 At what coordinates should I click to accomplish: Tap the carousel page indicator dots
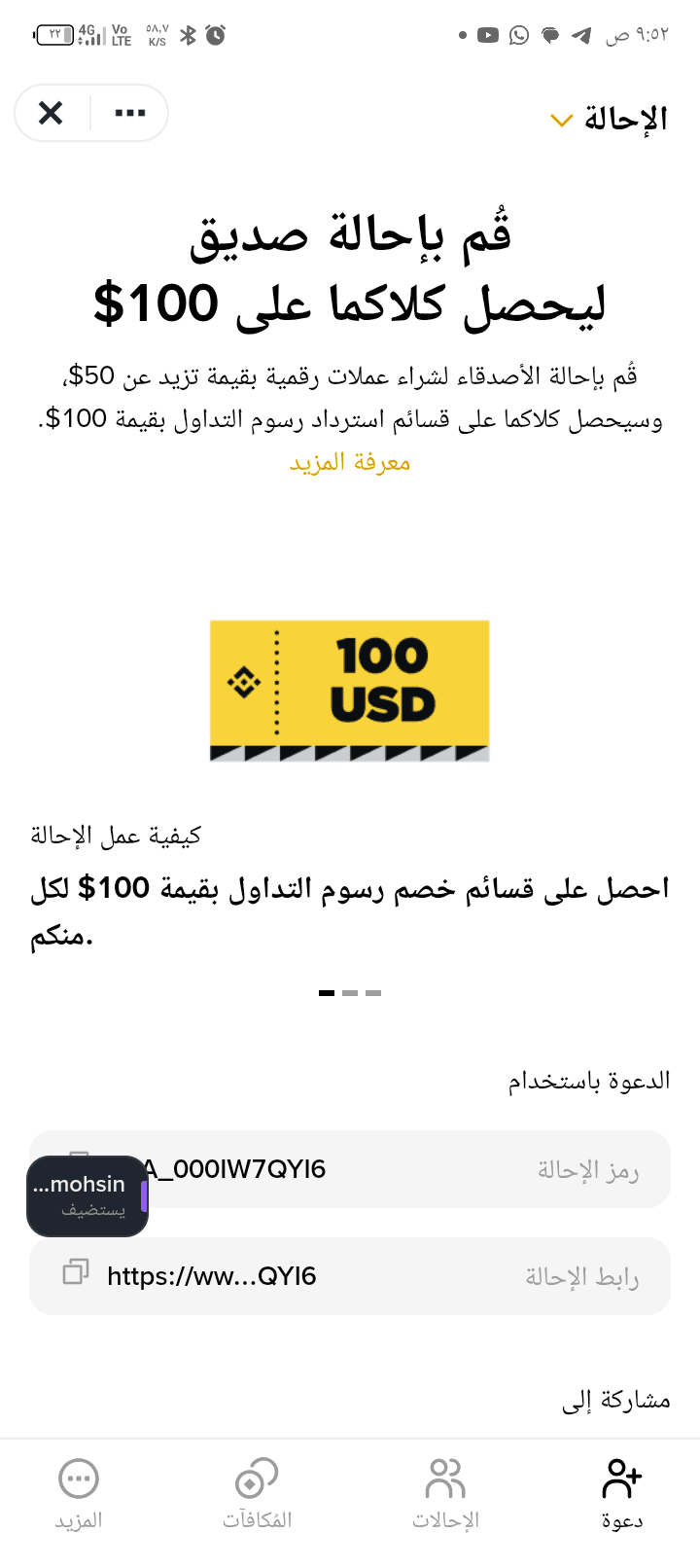click(350, 993)
